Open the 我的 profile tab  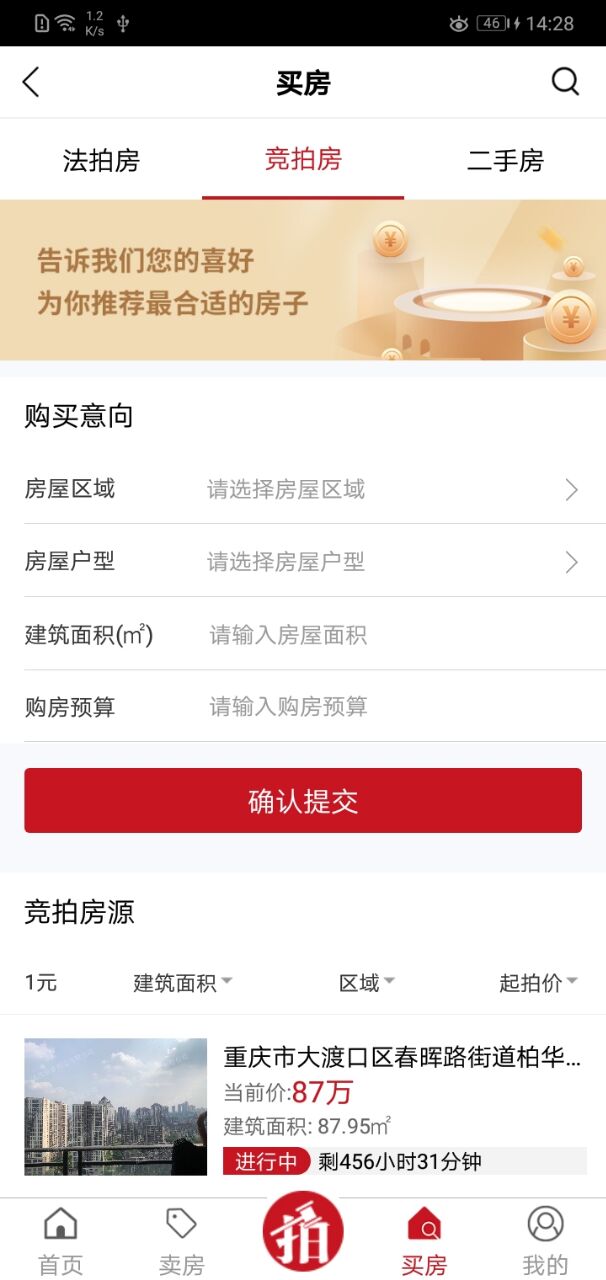(x=545, y=1240)
